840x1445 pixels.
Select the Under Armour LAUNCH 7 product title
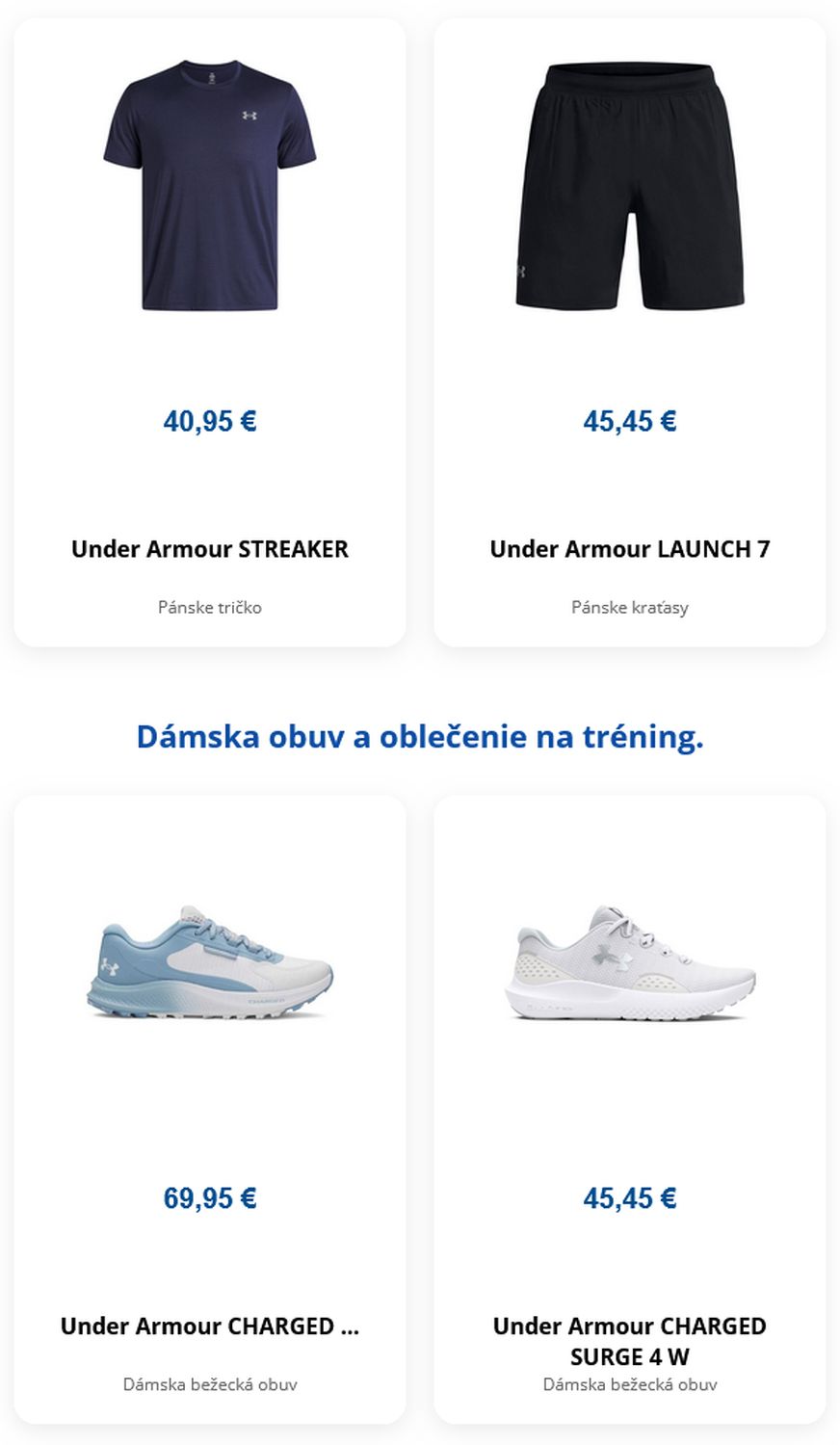[x=631, y=549]
